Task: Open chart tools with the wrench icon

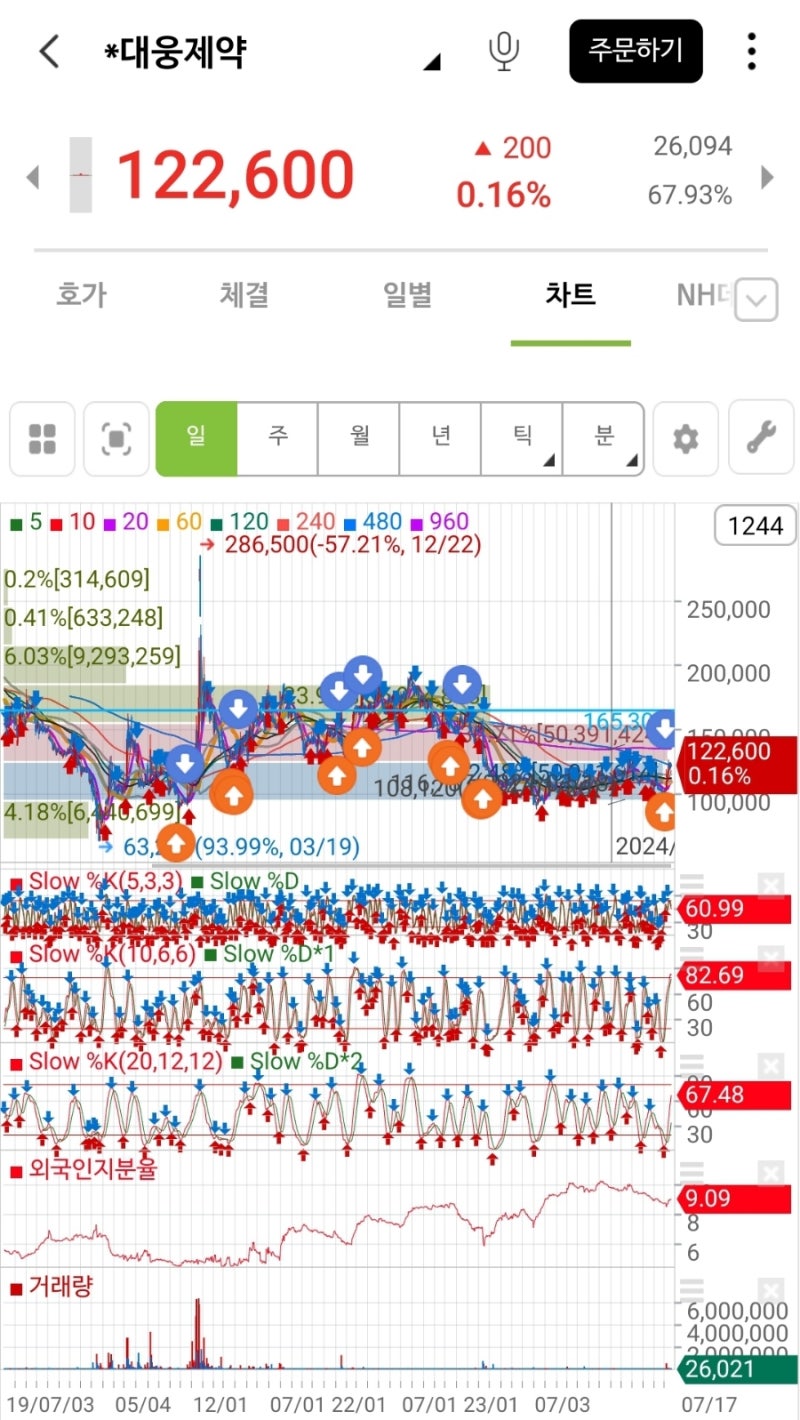Action: [x=760, y=438]
